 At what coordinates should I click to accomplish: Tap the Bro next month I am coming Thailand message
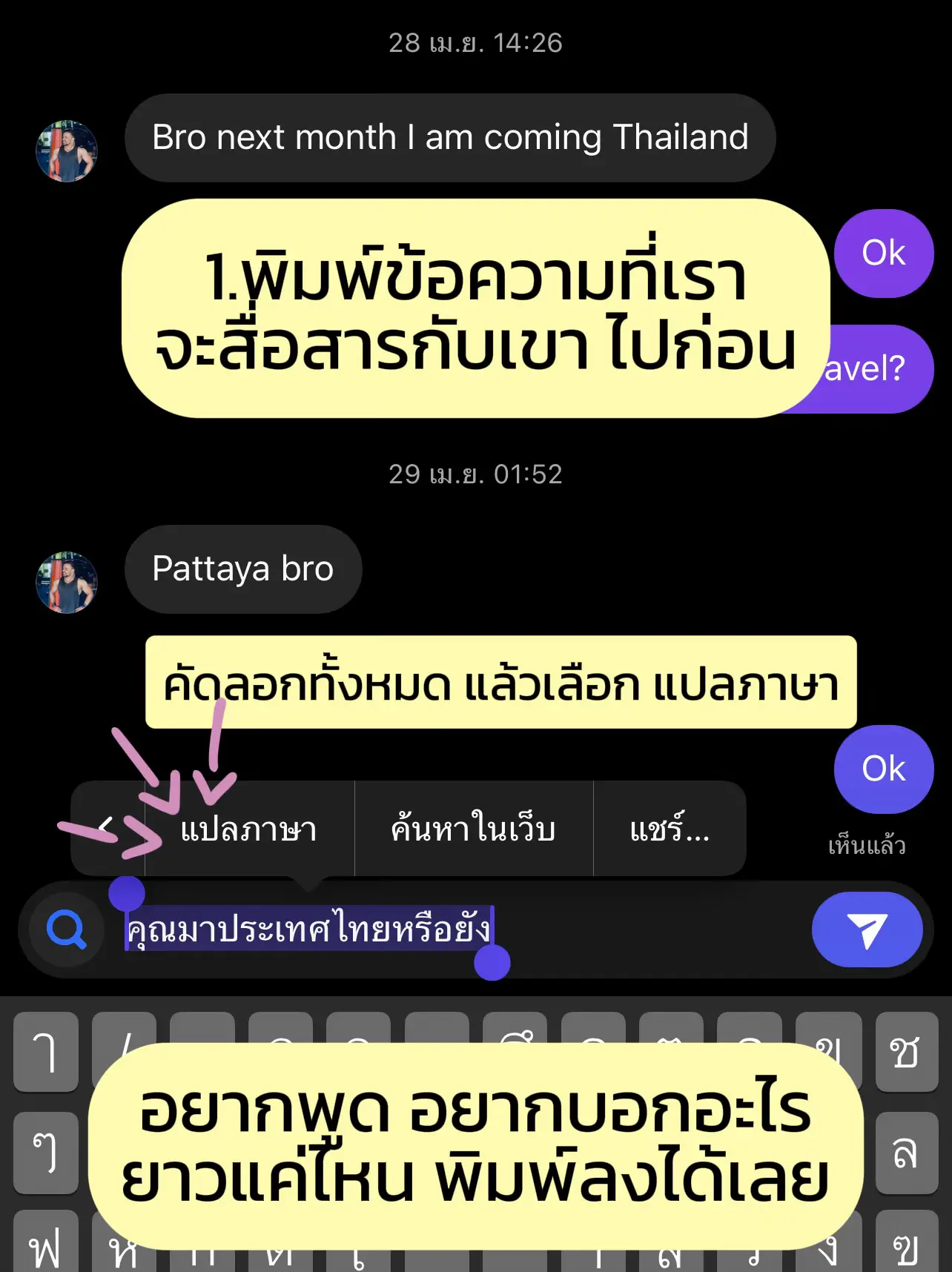click(x=450, y=137)
